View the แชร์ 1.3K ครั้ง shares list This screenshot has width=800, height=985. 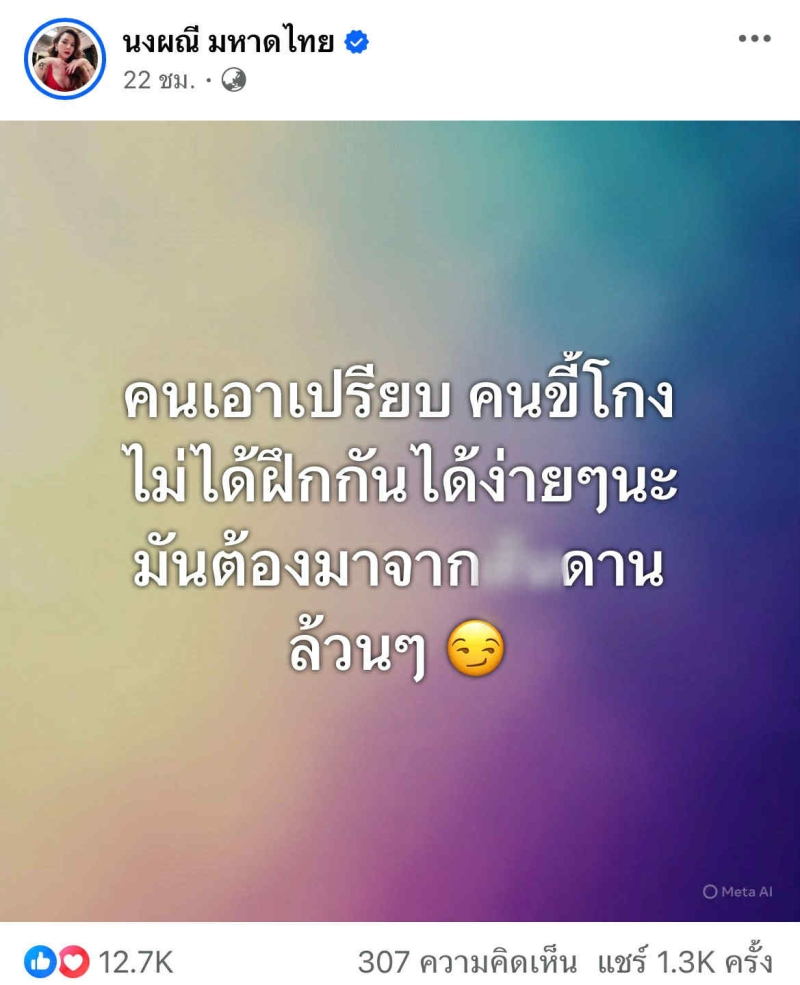685,963
